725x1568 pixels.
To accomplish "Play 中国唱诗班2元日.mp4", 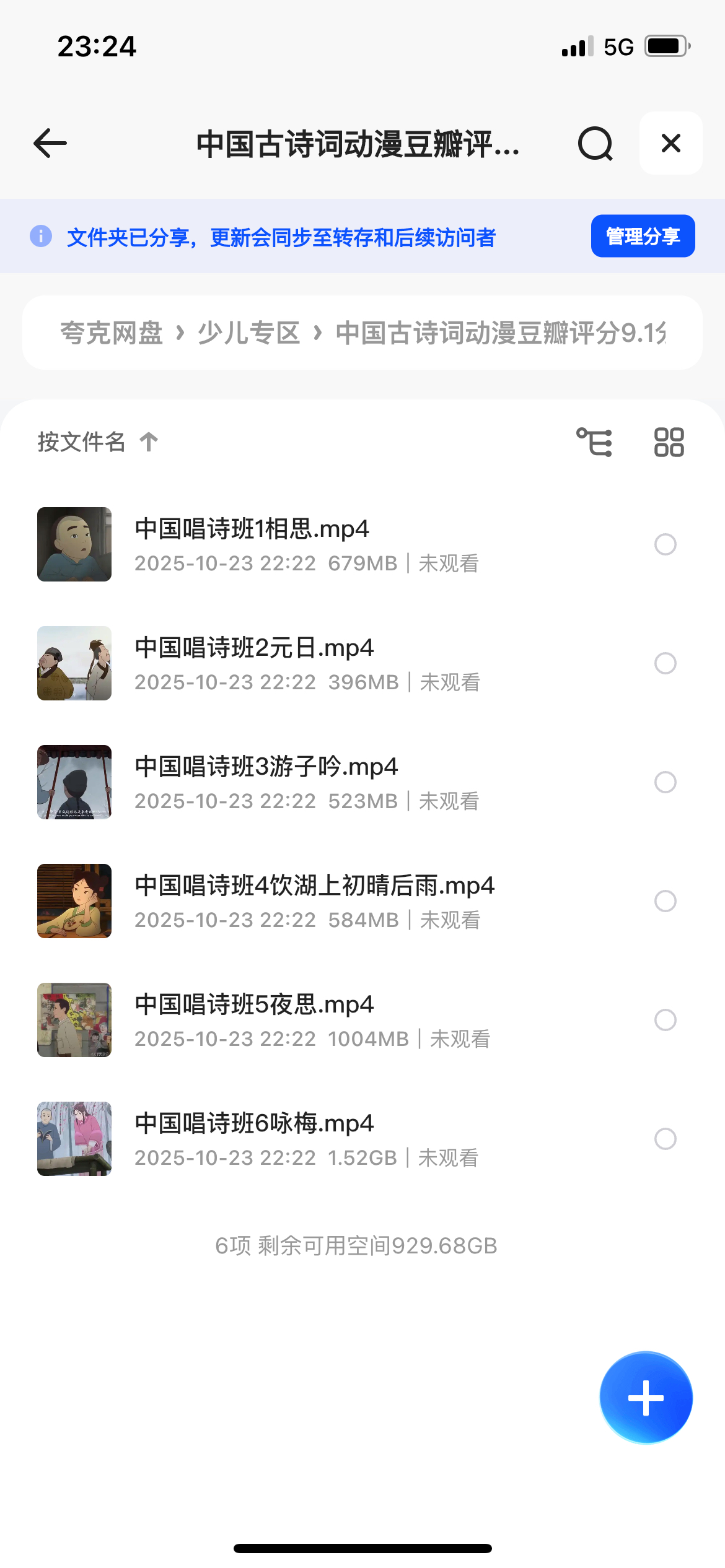I will [x=254, y=648].
